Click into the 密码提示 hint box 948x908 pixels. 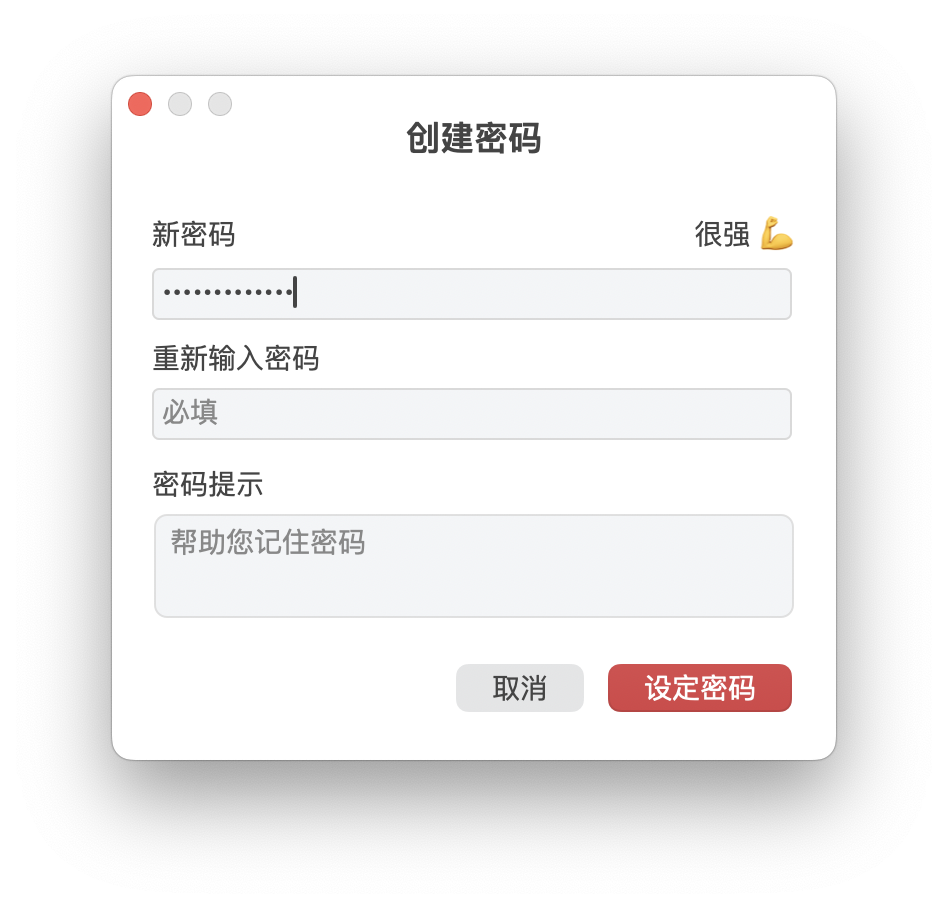click(473, 566)
